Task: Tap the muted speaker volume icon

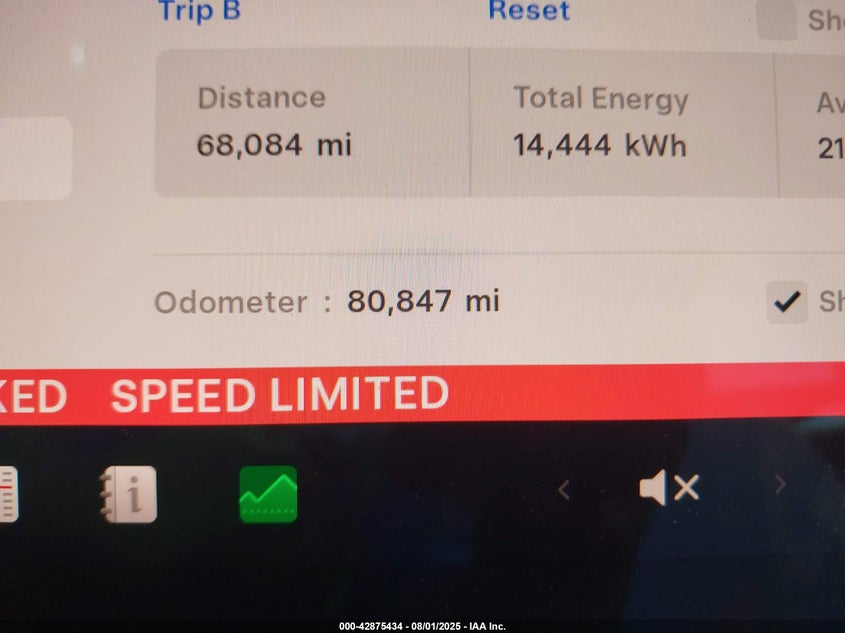Action: point(669,488)
